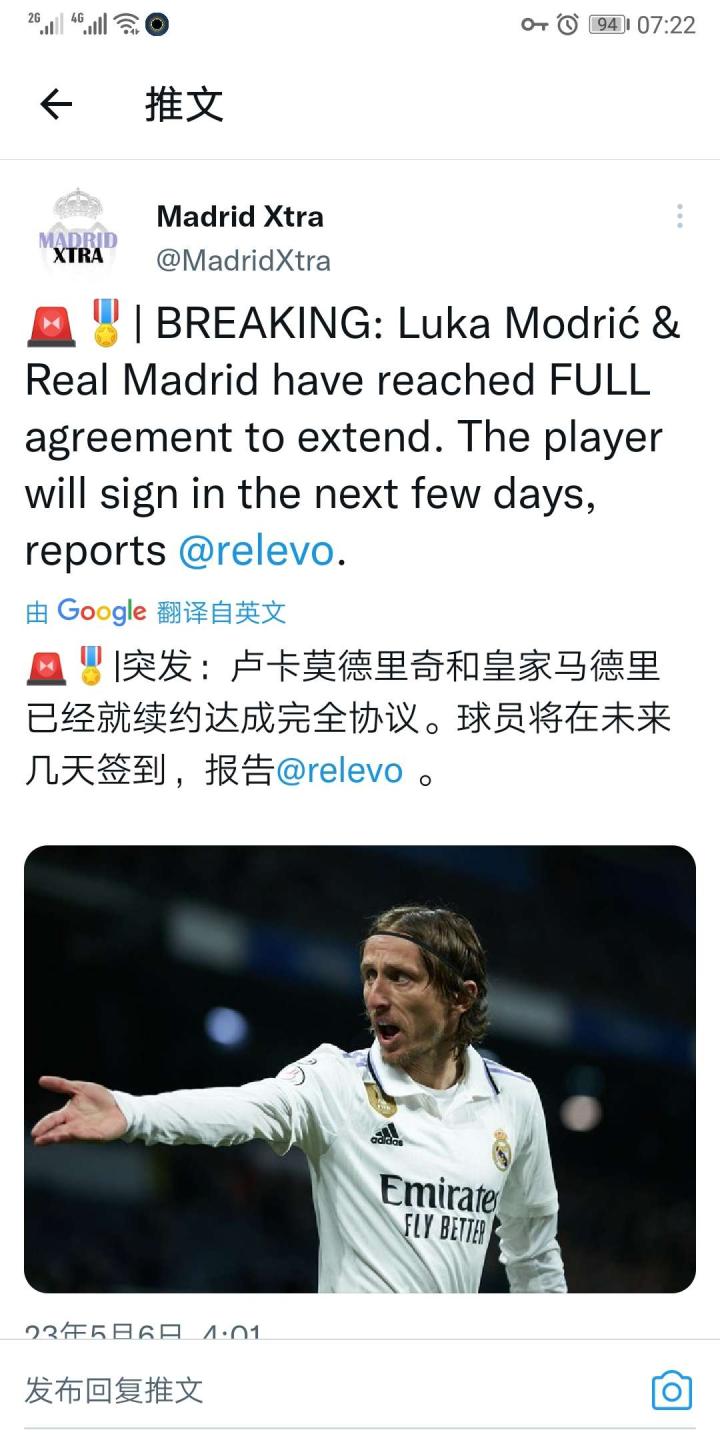
Task: Open the Madrid Xtra account name
Action: (240, 216)
